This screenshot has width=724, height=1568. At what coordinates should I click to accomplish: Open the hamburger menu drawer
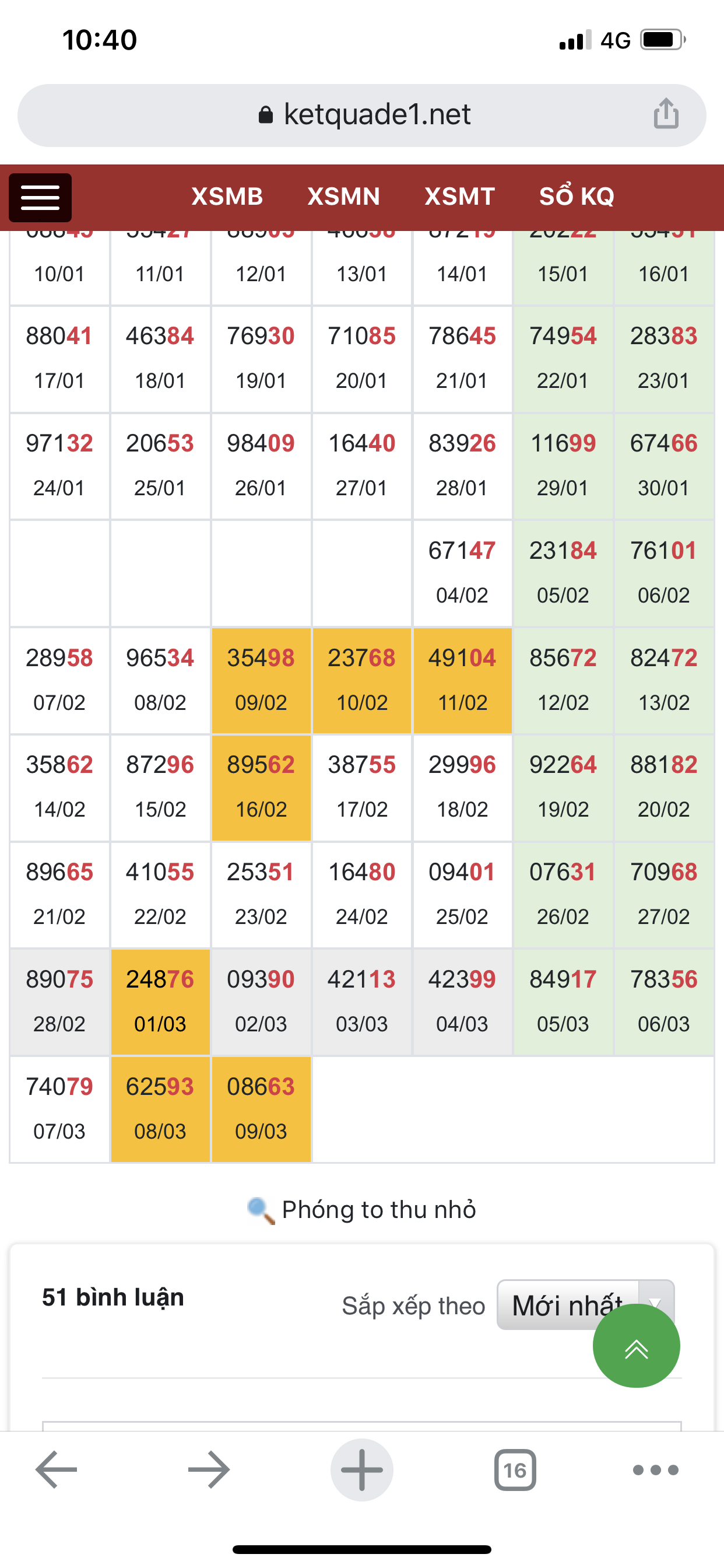coord(40,197)
